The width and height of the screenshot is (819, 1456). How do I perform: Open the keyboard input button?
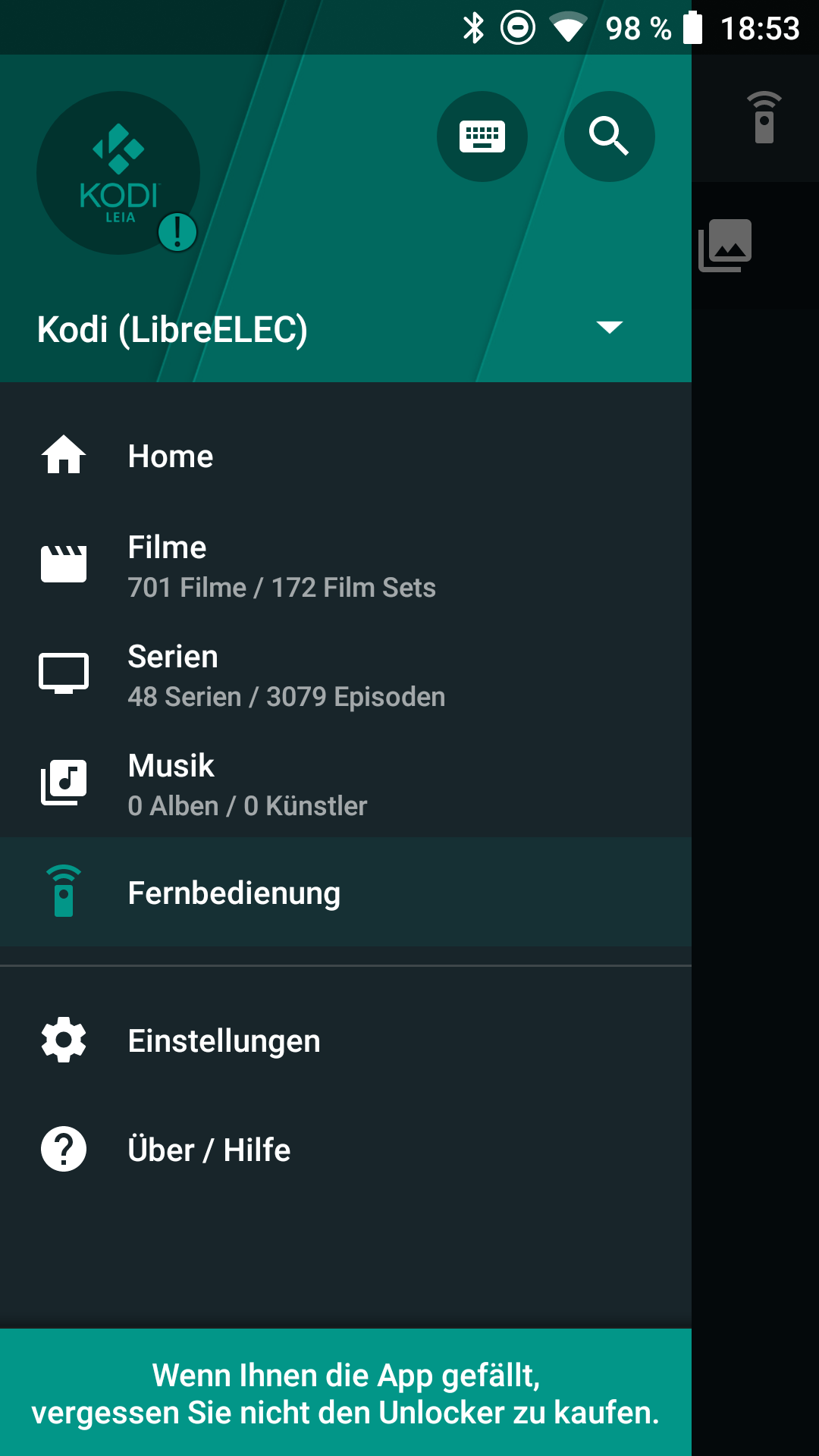pos(482,136)
